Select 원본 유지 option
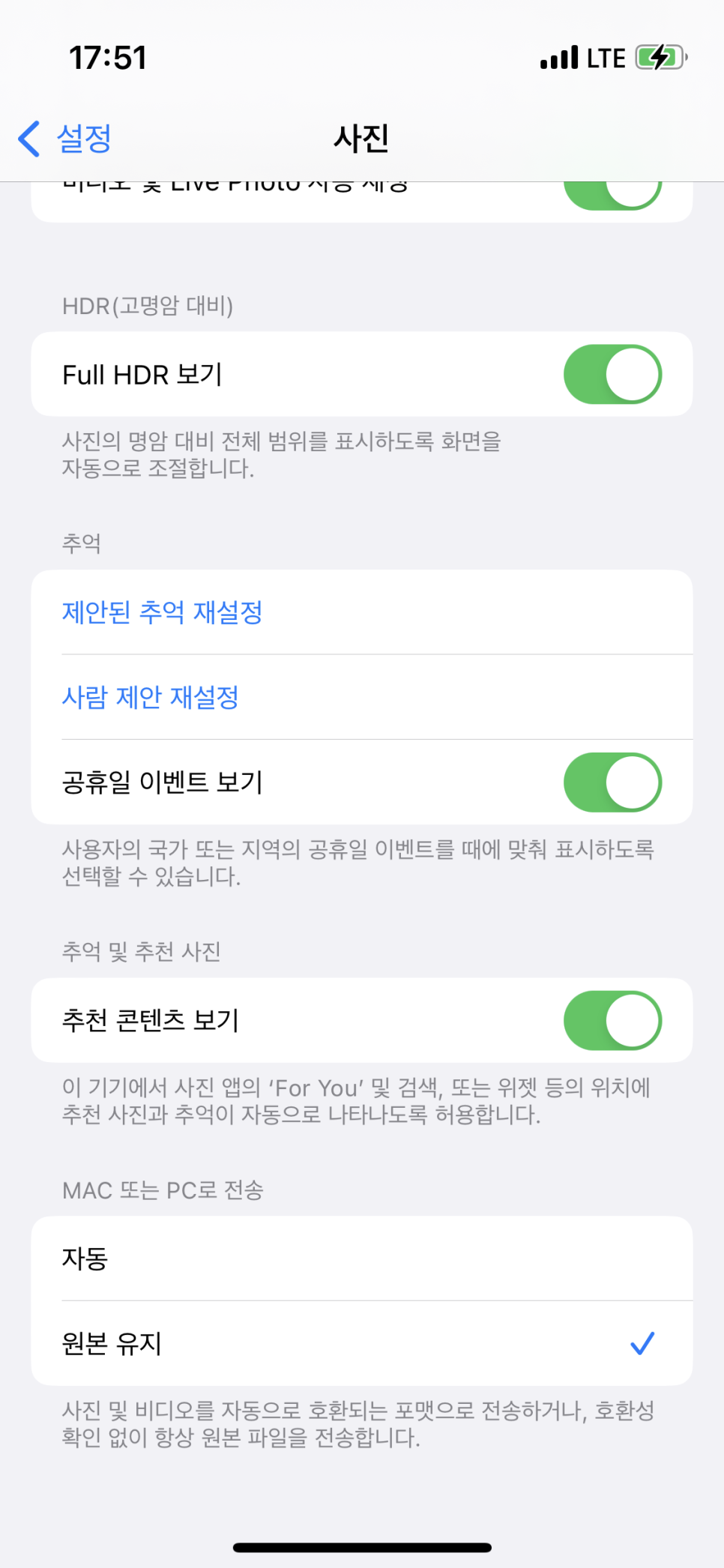Image resolution: width=724 pixels, height=1568 pixels. (362, 1343)
